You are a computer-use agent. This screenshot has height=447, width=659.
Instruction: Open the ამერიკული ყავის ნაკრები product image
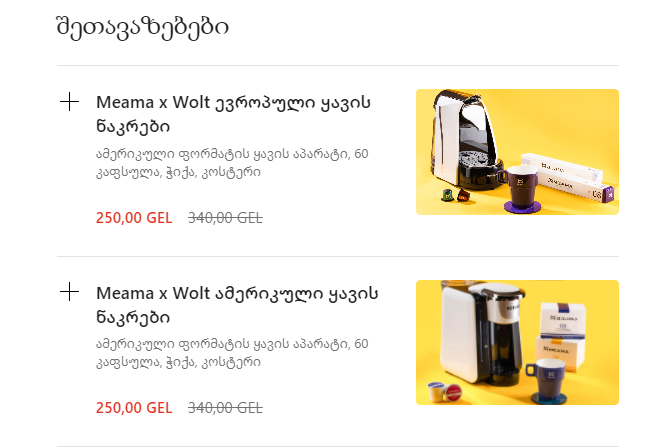coord(516,342)
